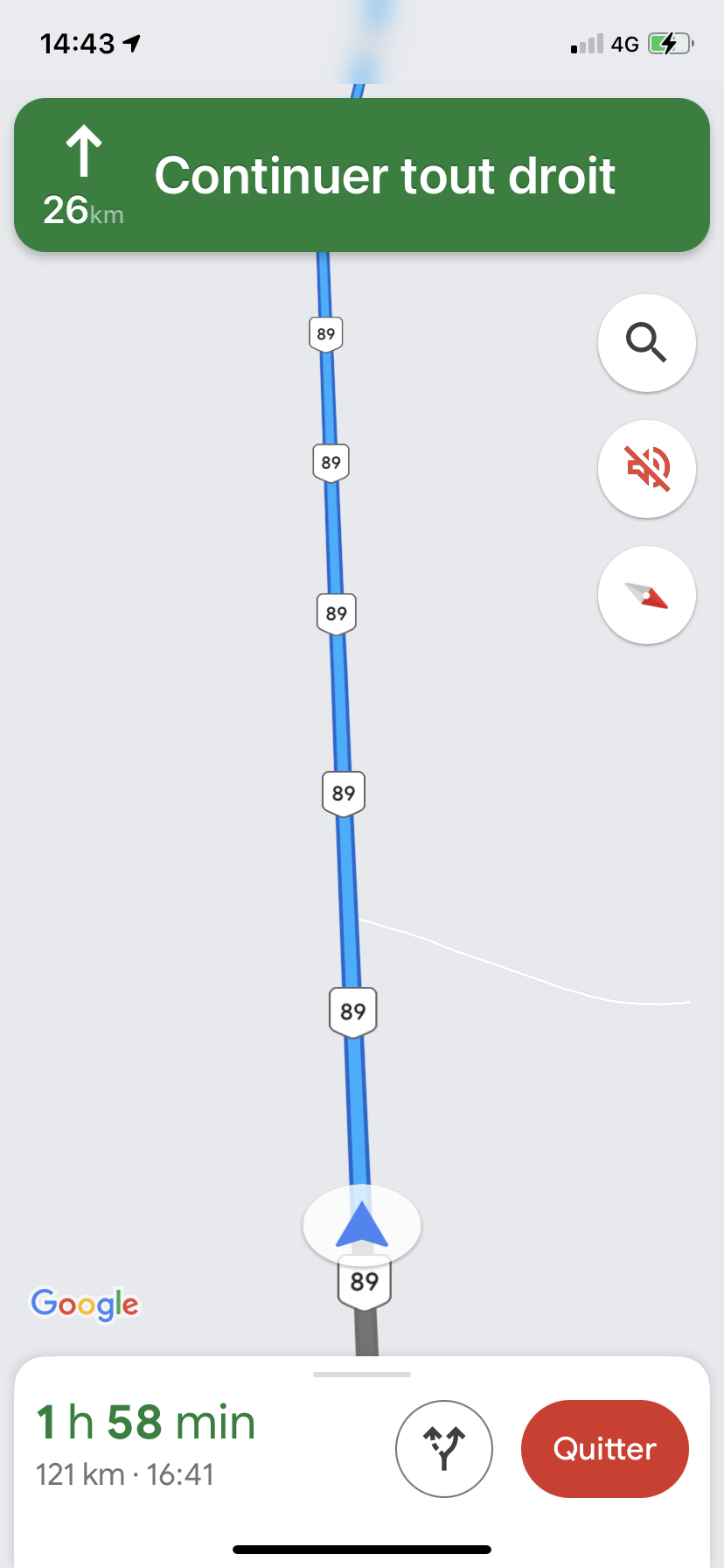This screenshot has height=1568, width=724.
Task: Open search along the route
Action: coord(646,342)
